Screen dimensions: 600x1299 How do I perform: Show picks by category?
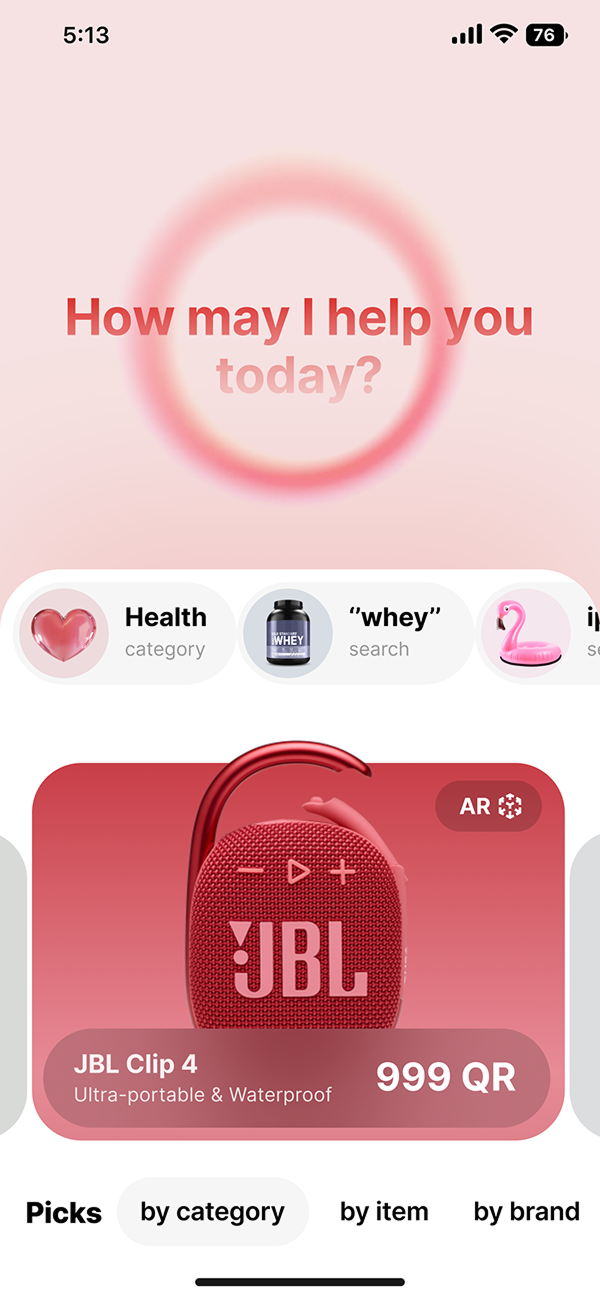pos(213,1212)
